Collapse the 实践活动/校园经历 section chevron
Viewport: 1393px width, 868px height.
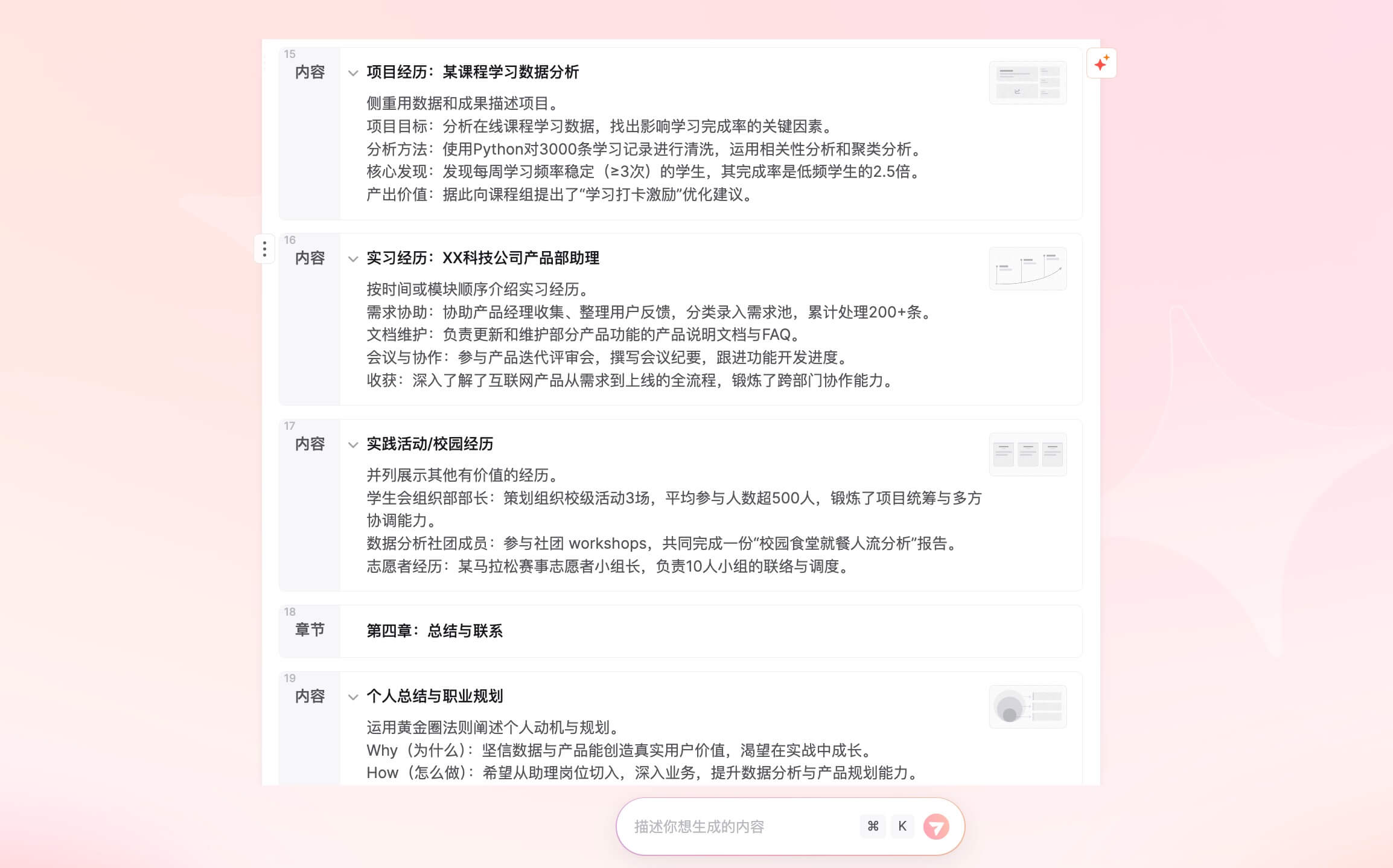tap(353, 445)
